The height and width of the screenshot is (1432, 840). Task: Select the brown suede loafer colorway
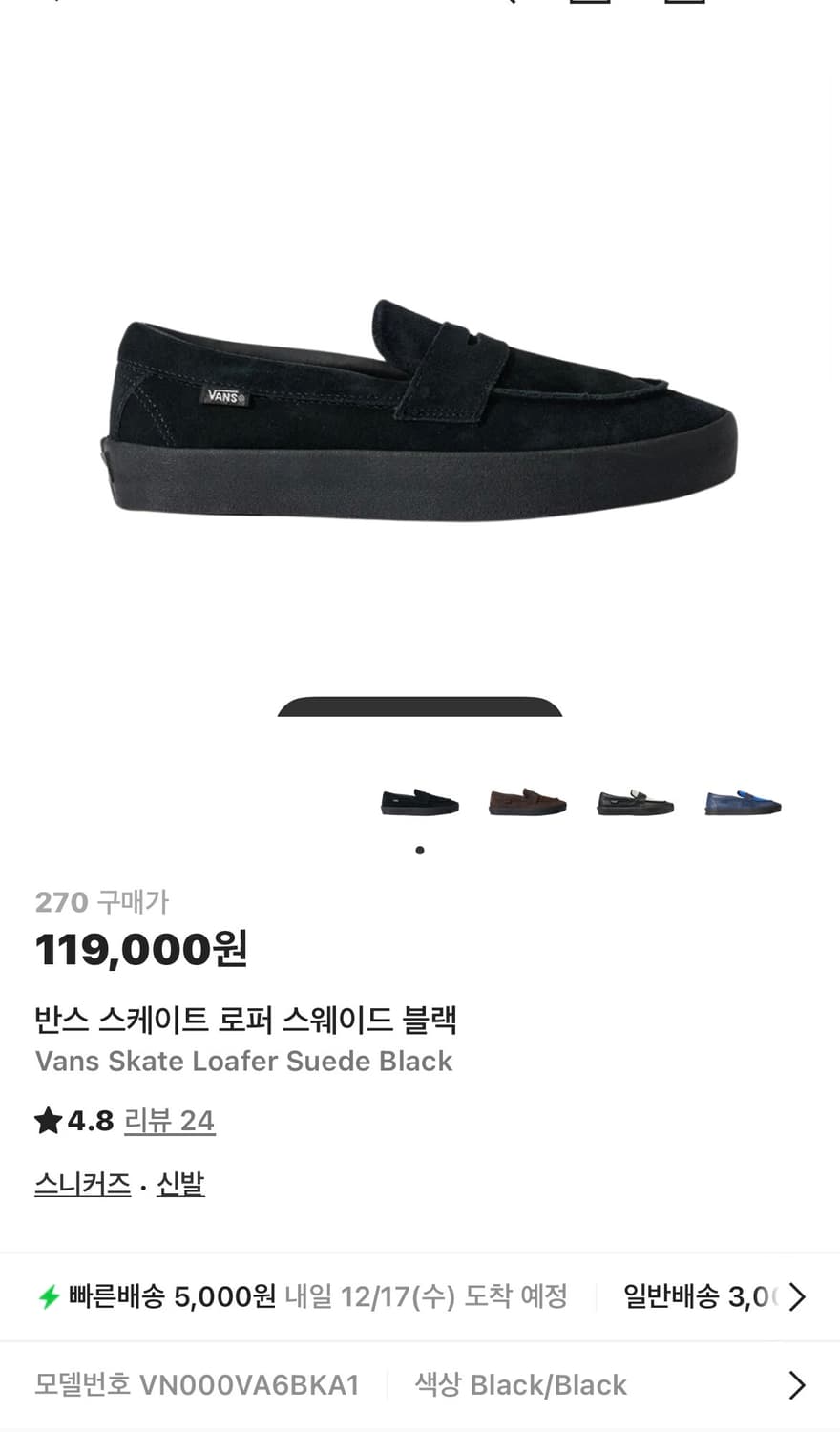527,800
